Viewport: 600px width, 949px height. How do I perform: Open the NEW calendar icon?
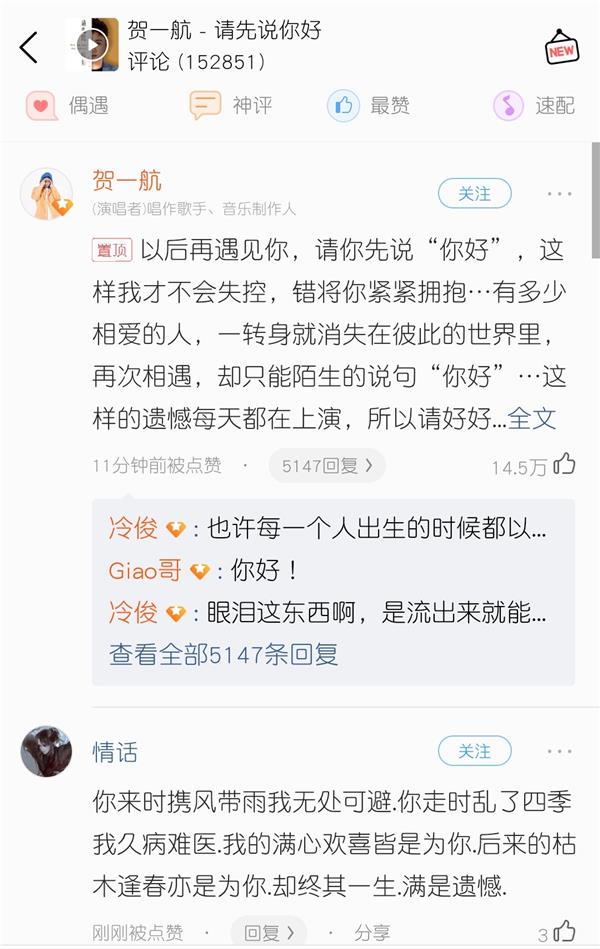562,46
